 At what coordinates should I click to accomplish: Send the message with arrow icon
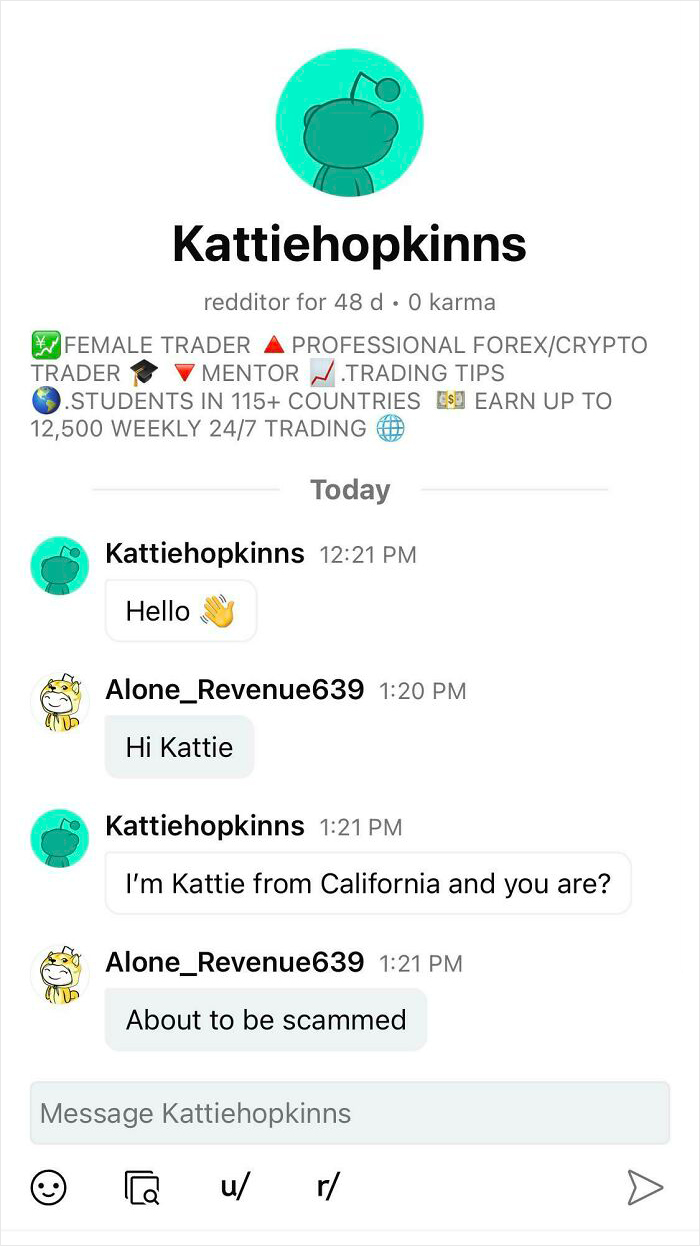644,1187
